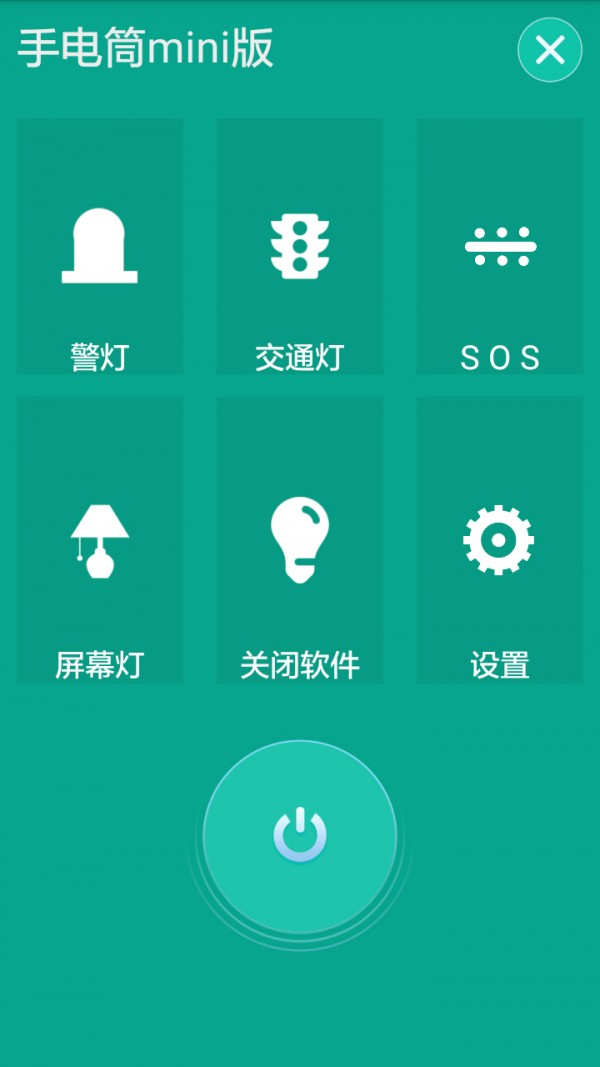Turn on the 屏幕灯 screen light
This screenshot has height=1067, width=600.
pyautogui.click(x=100, y=540)
